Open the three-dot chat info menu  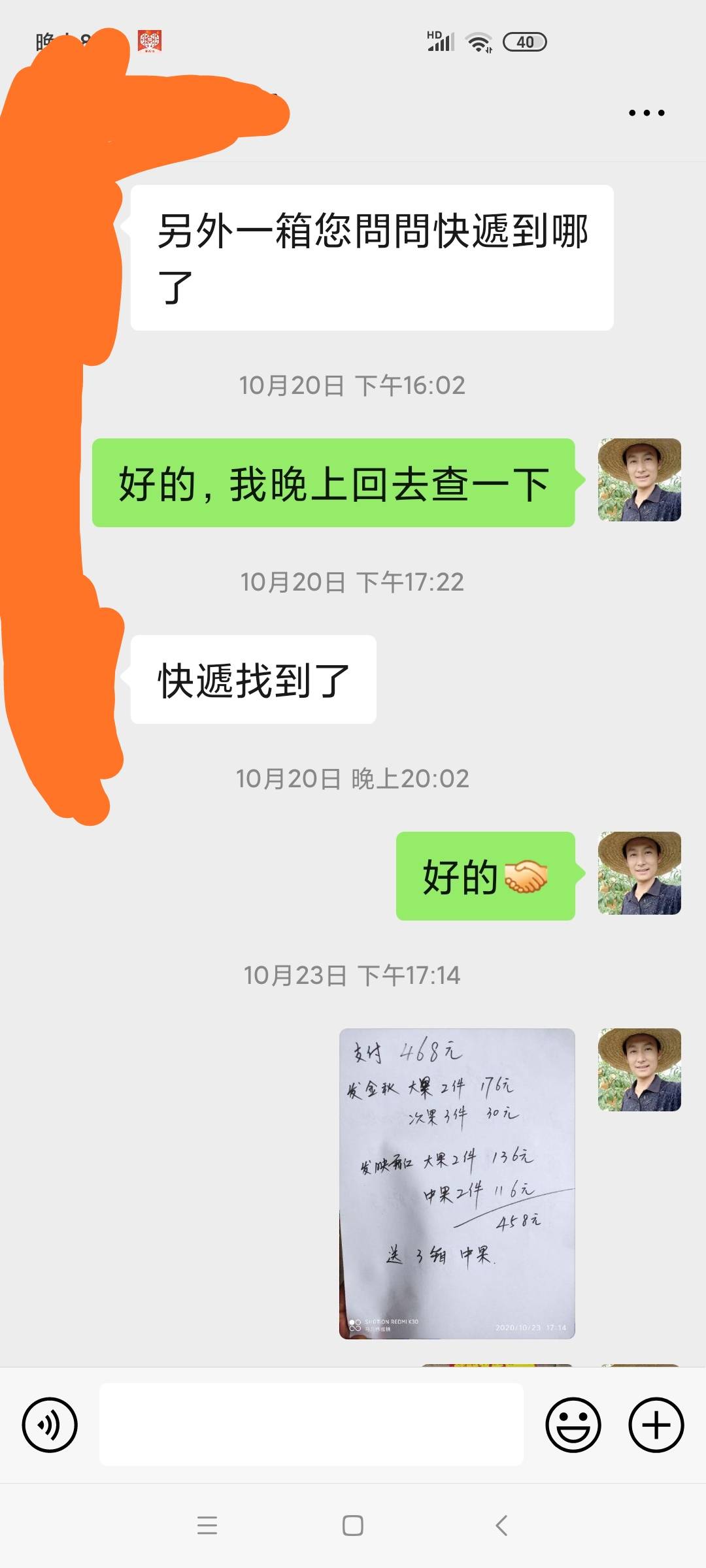coord(647,113)
